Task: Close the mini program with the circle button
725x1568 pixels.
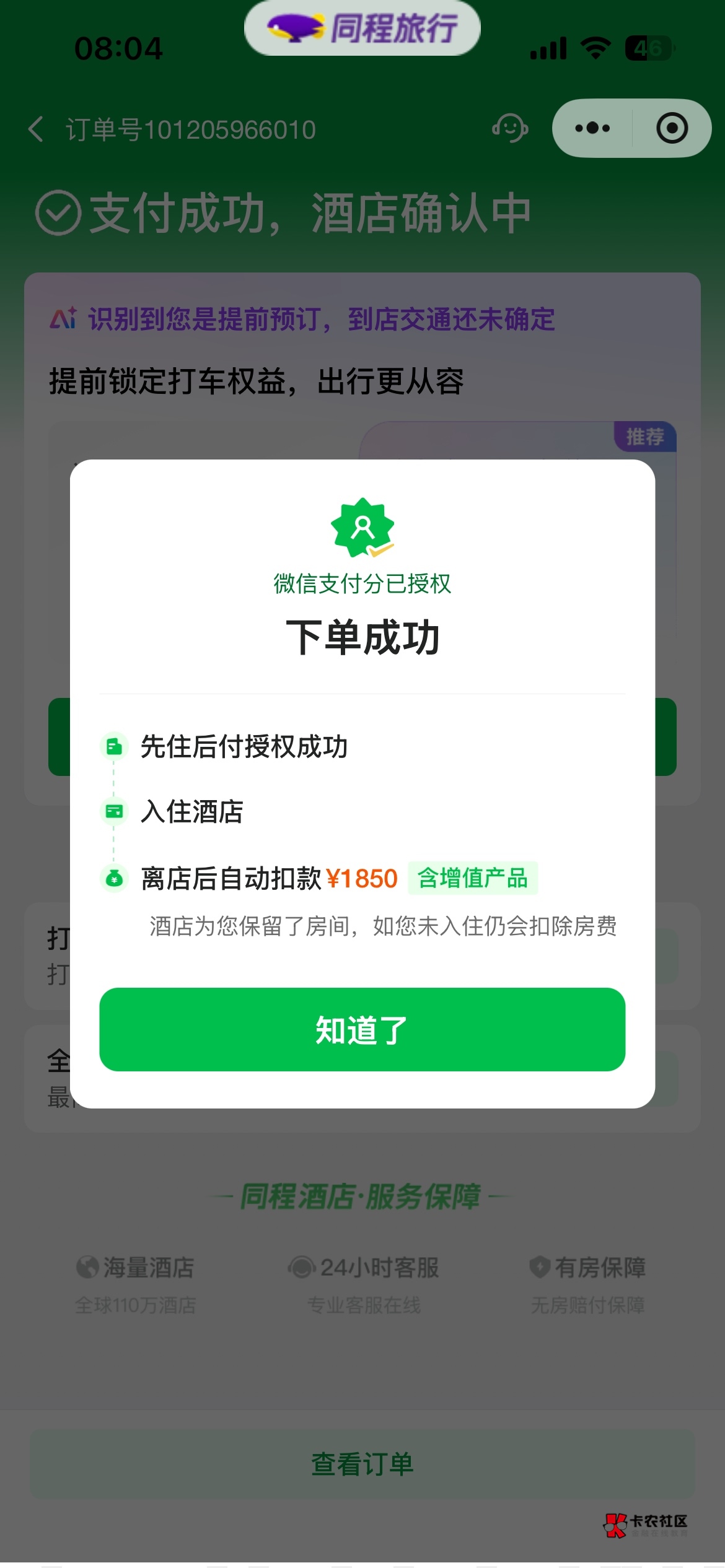Action: coord(672,128)
